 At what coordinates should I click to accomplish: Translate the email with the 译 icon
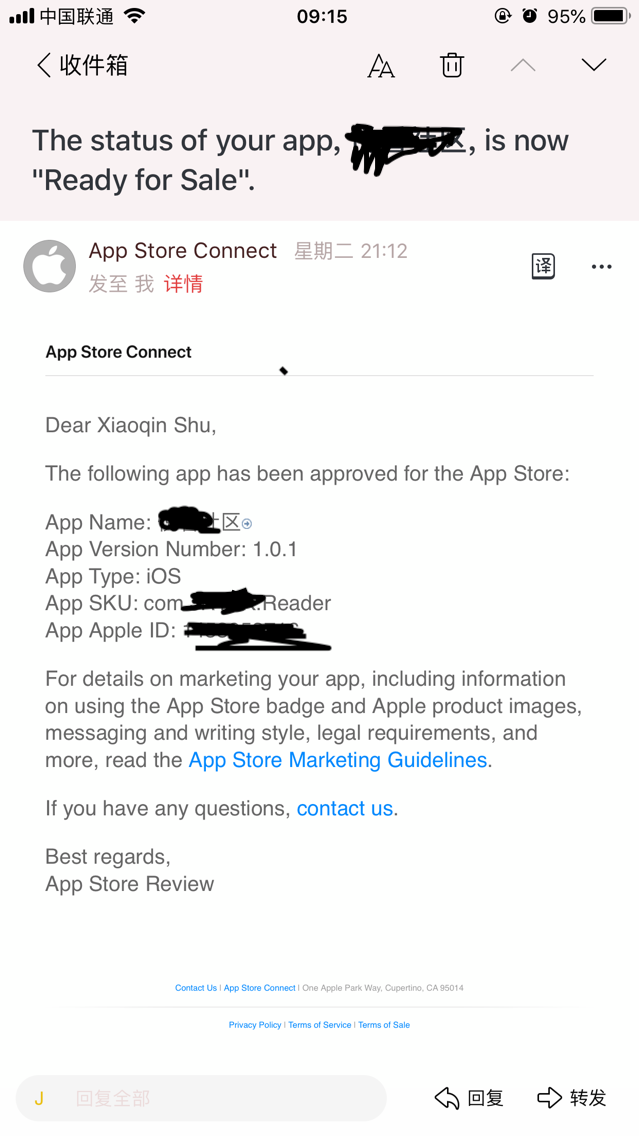pos(543,266)
